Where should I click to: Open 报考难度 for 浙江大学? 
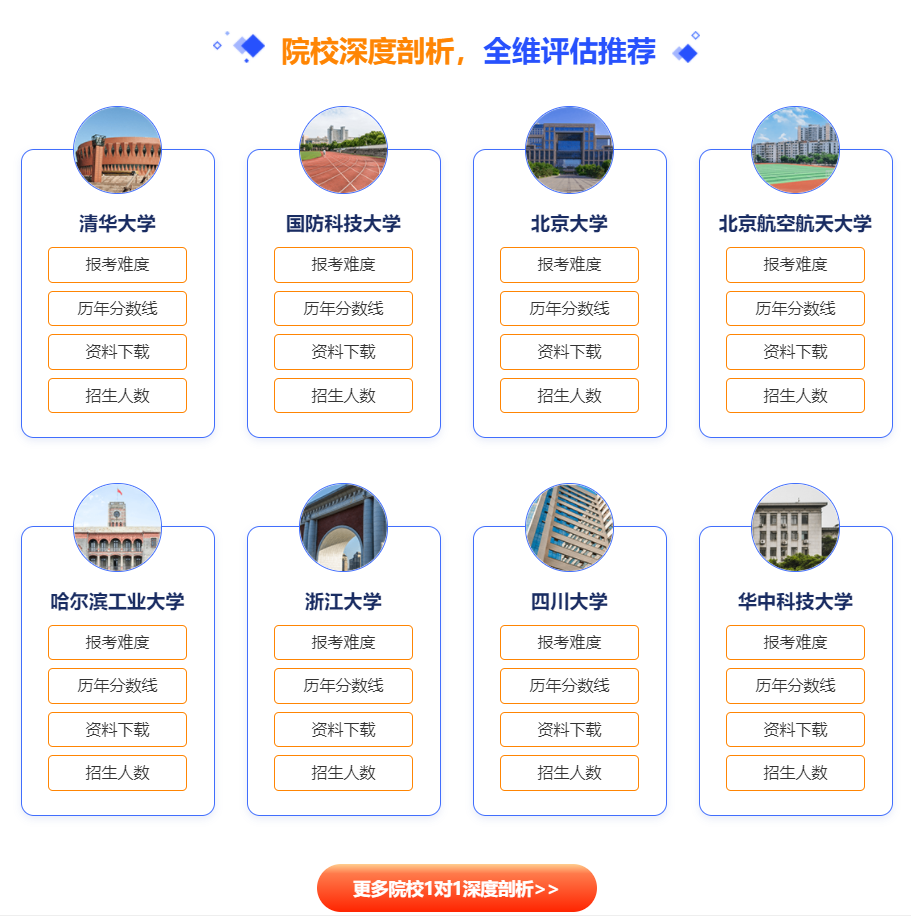pyautogui.click(x=343, y=643)
